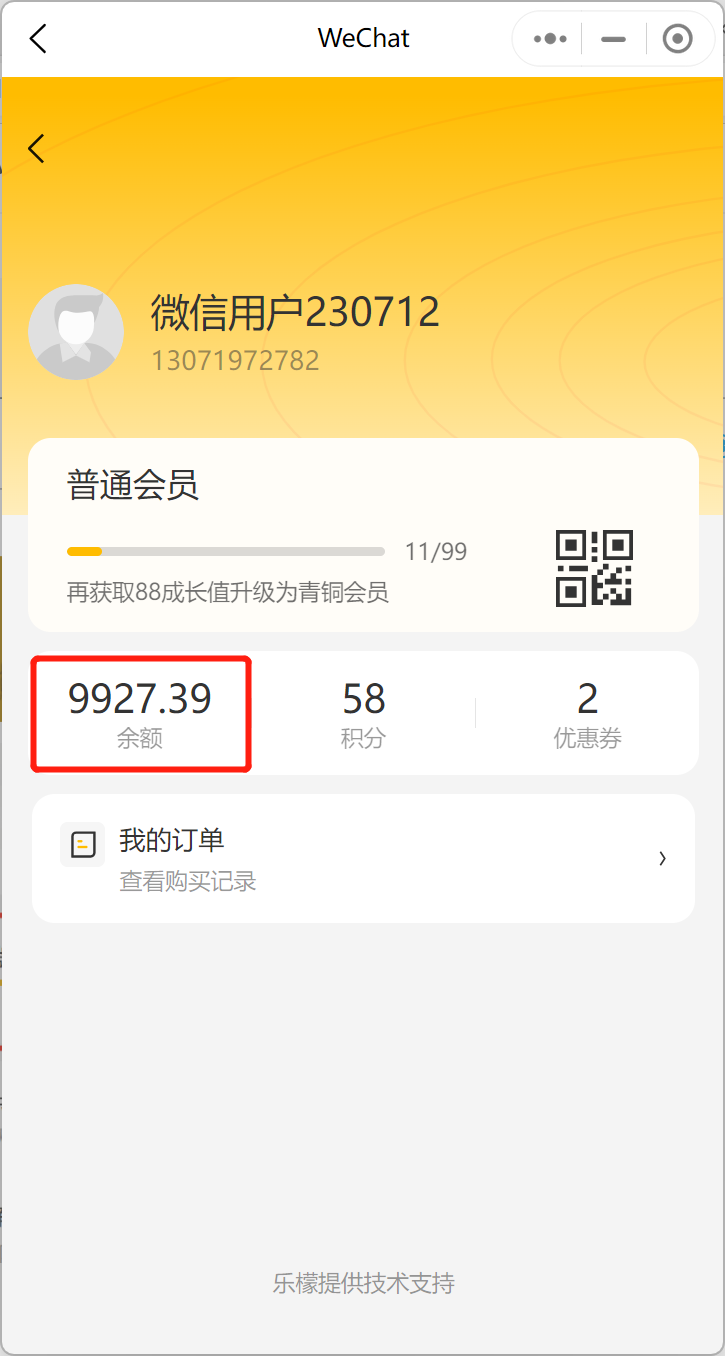The width and height of the screenshot is (725, 1356).
Task: Close the mini program with circle button
Action: click(678, 39)
